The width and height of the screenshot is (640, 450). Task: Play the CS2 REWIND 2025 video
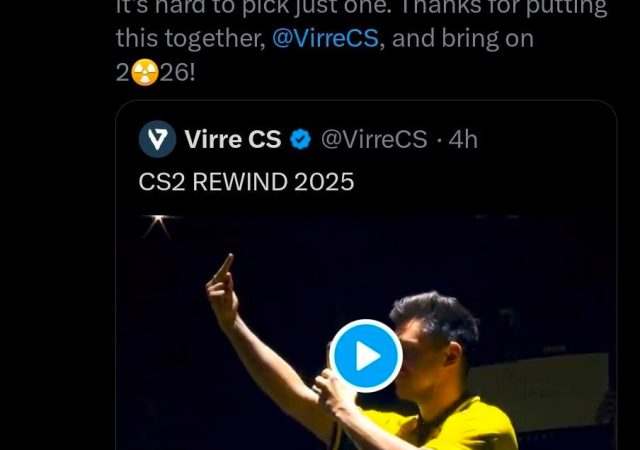click(x=367, y=356)
